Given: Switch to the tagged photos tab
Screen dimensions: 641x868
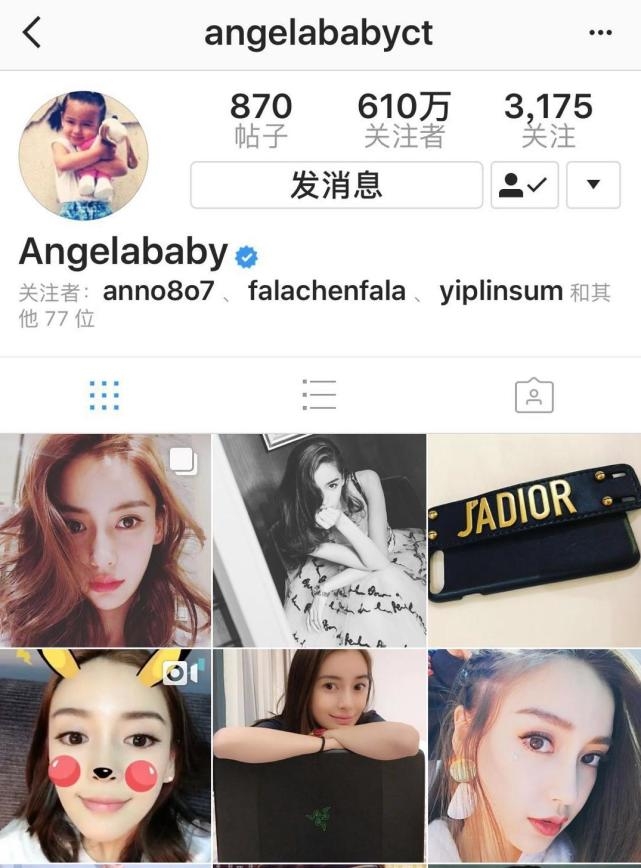Looking at the screenshot, I should pyautogui.click(x=534, y=396).
